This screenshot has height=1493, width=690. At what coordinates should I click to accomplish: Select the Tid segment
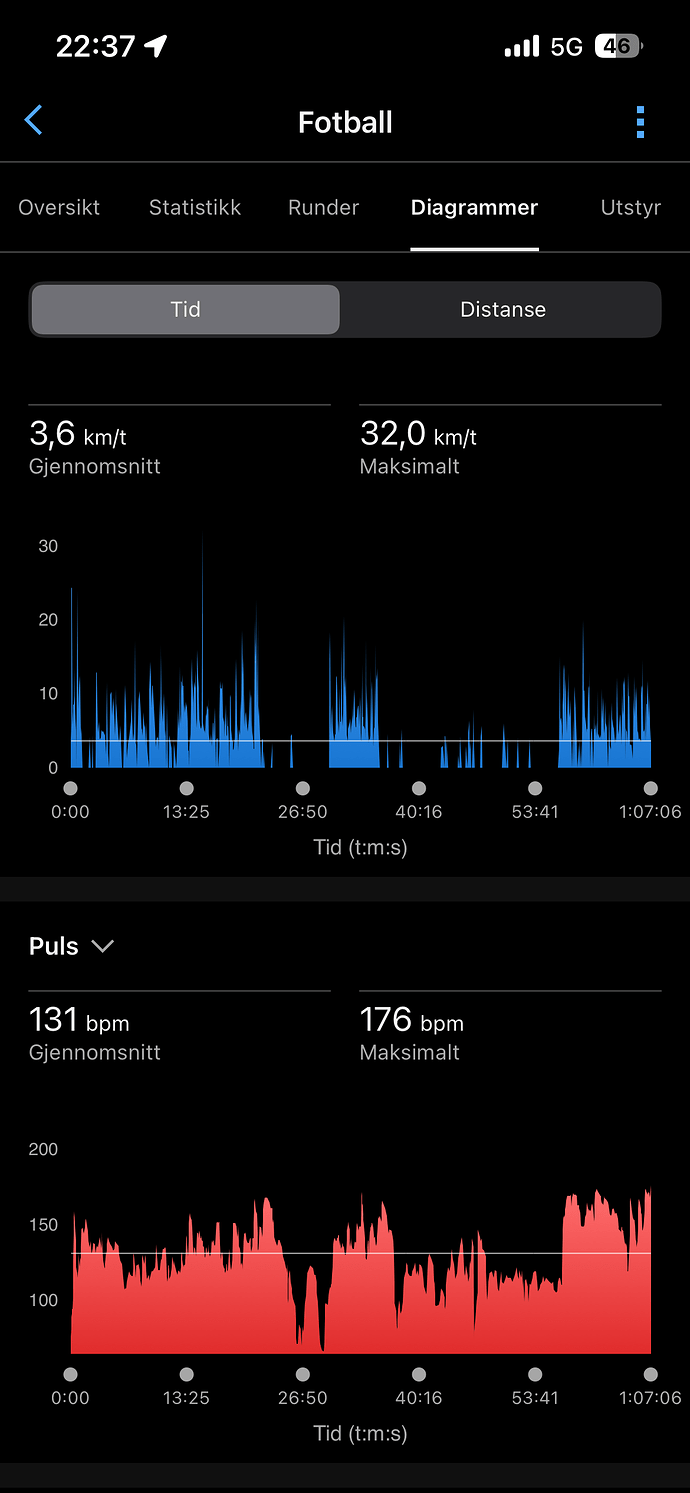(x=185, y=309)
